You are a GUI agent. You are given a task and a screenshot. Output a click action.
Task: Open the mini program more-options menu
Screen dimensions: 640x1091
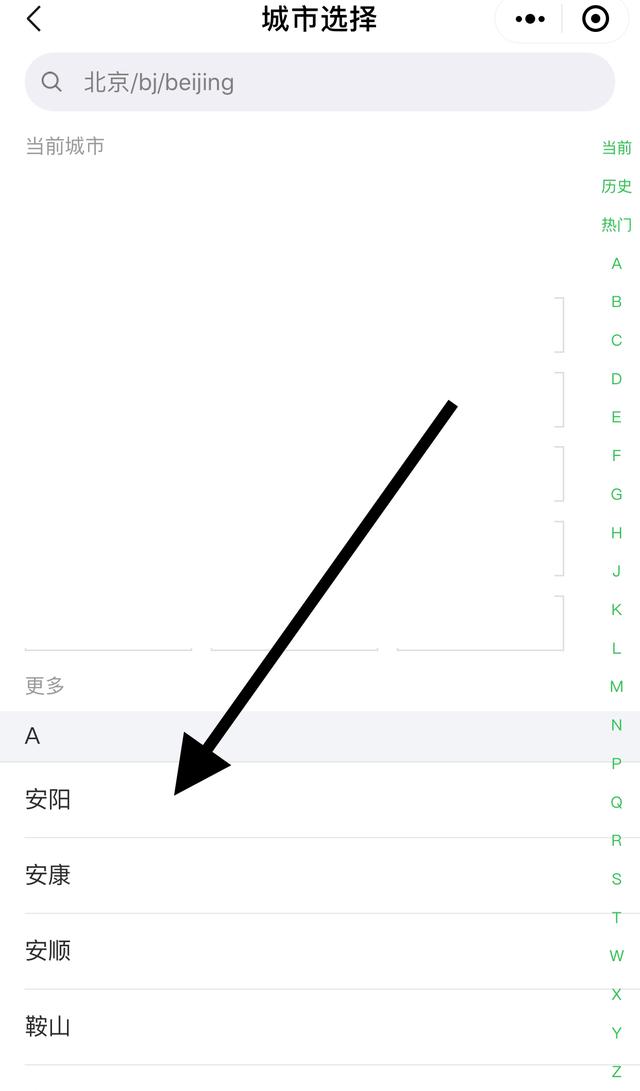[530, 19]
